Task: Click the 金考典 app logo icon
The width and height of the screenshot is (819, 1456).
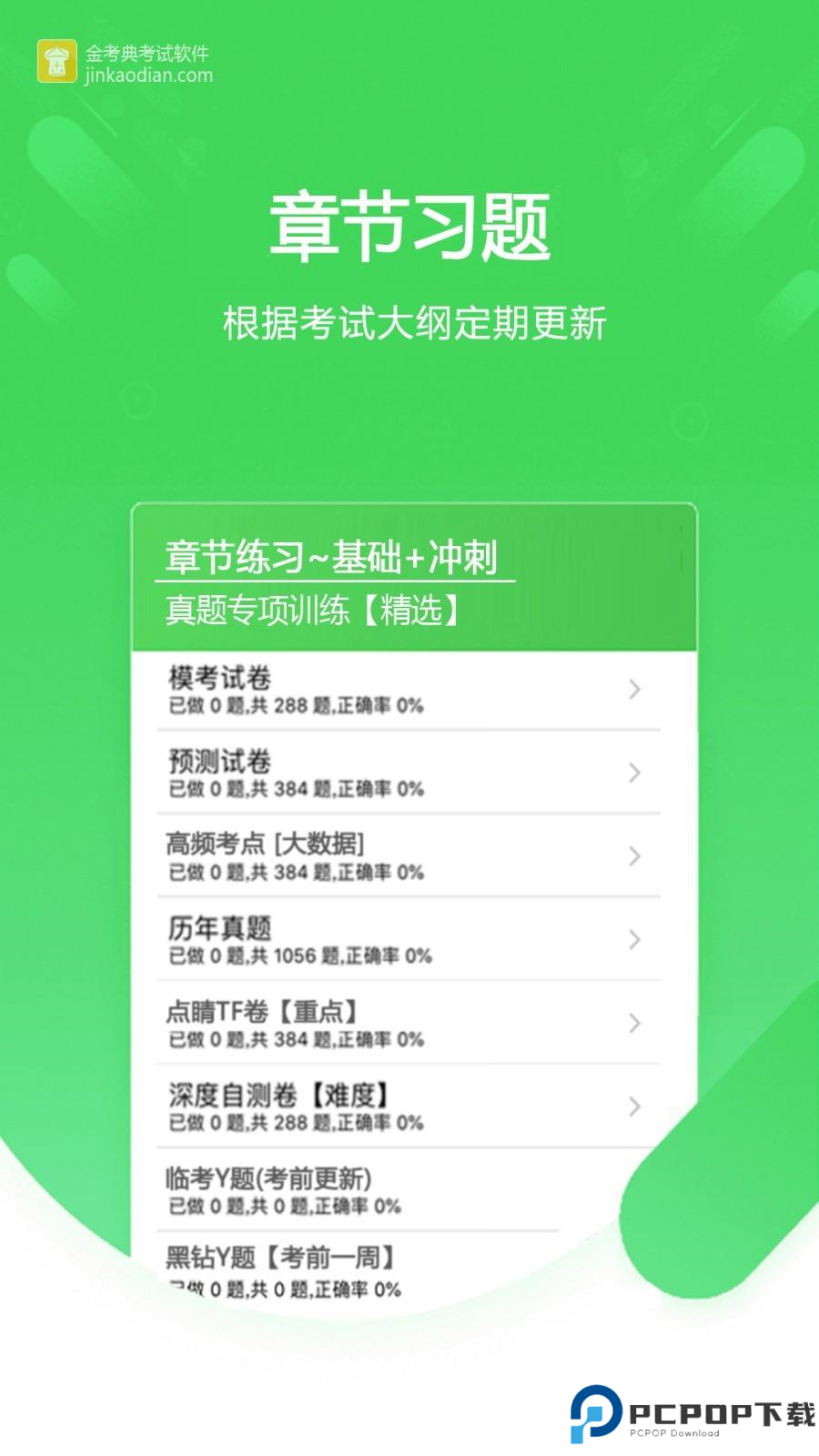Action: 56,61
